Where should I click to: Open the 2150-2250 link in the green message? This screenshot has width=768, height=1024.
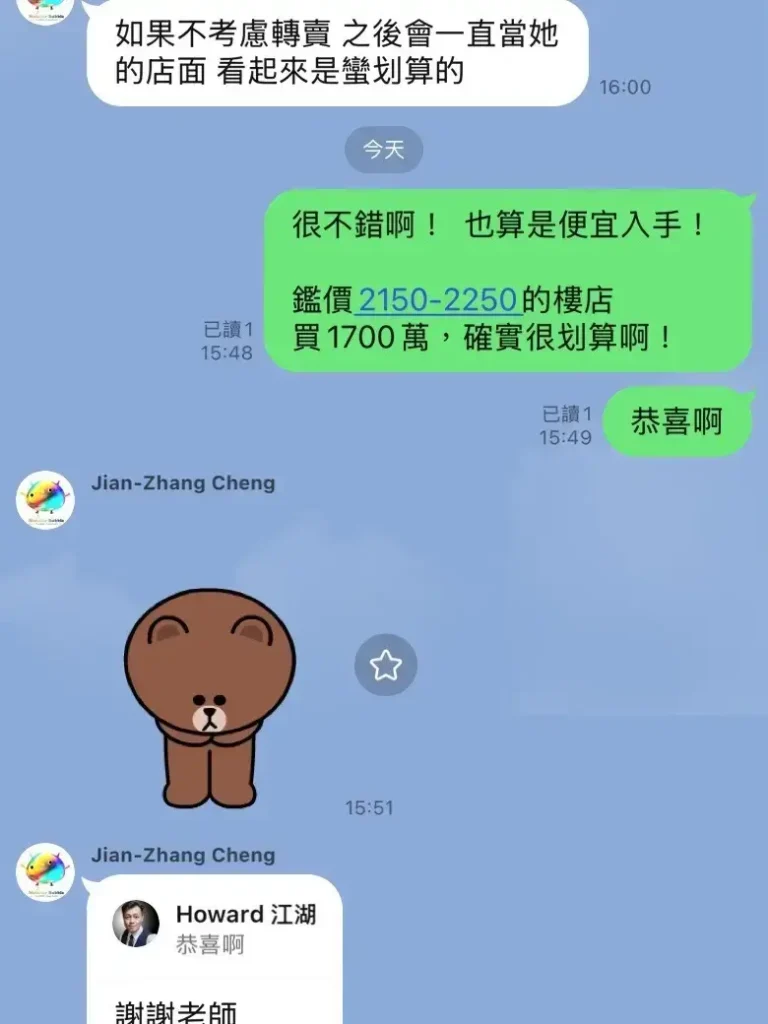438,300
